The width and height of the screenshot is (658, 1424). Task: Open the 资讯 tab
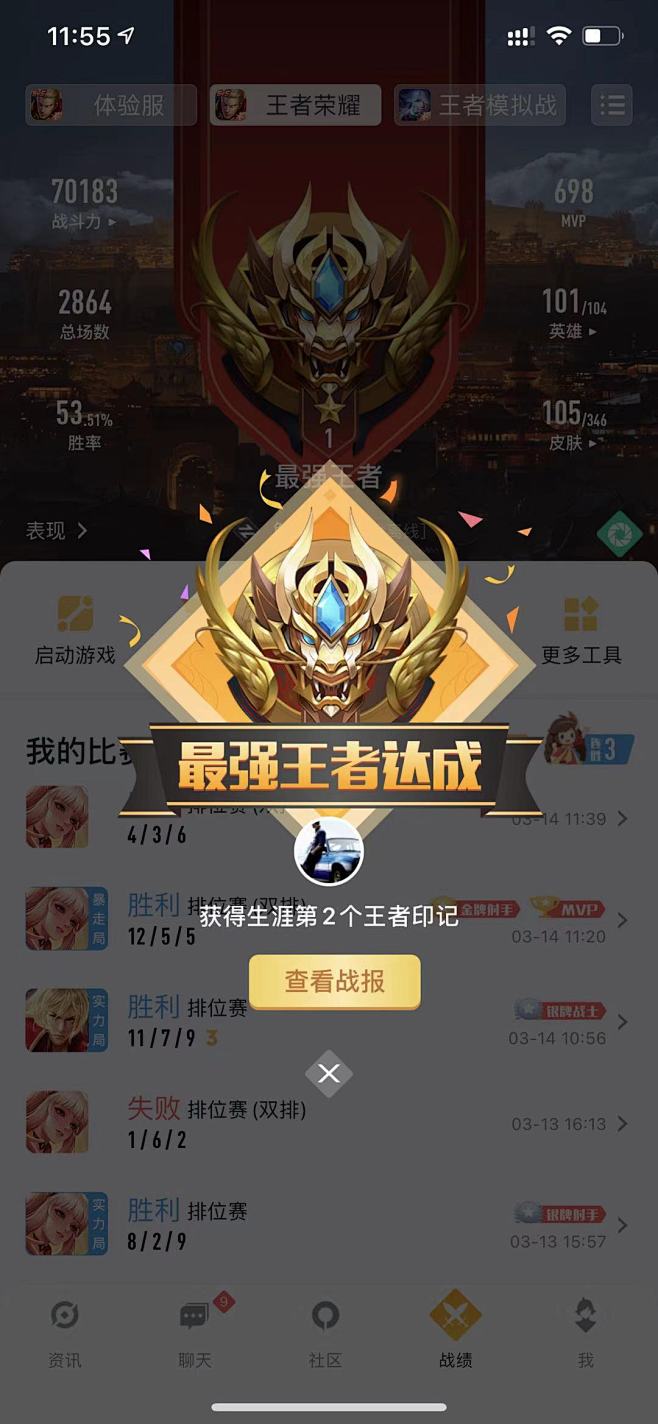click(65, 1334)
